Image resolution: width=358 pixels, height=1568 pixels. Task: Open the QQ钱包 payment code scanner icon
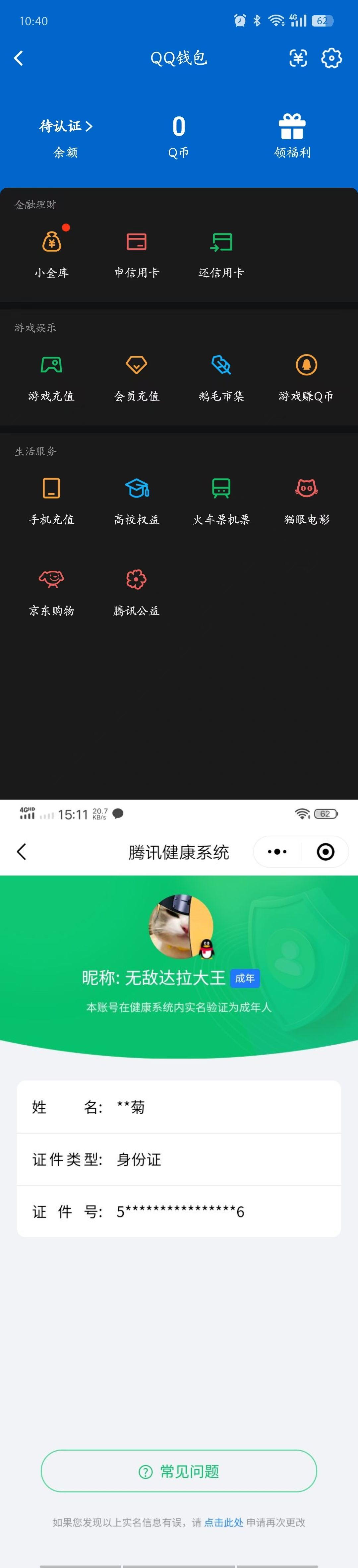click(x=298, y=58)
